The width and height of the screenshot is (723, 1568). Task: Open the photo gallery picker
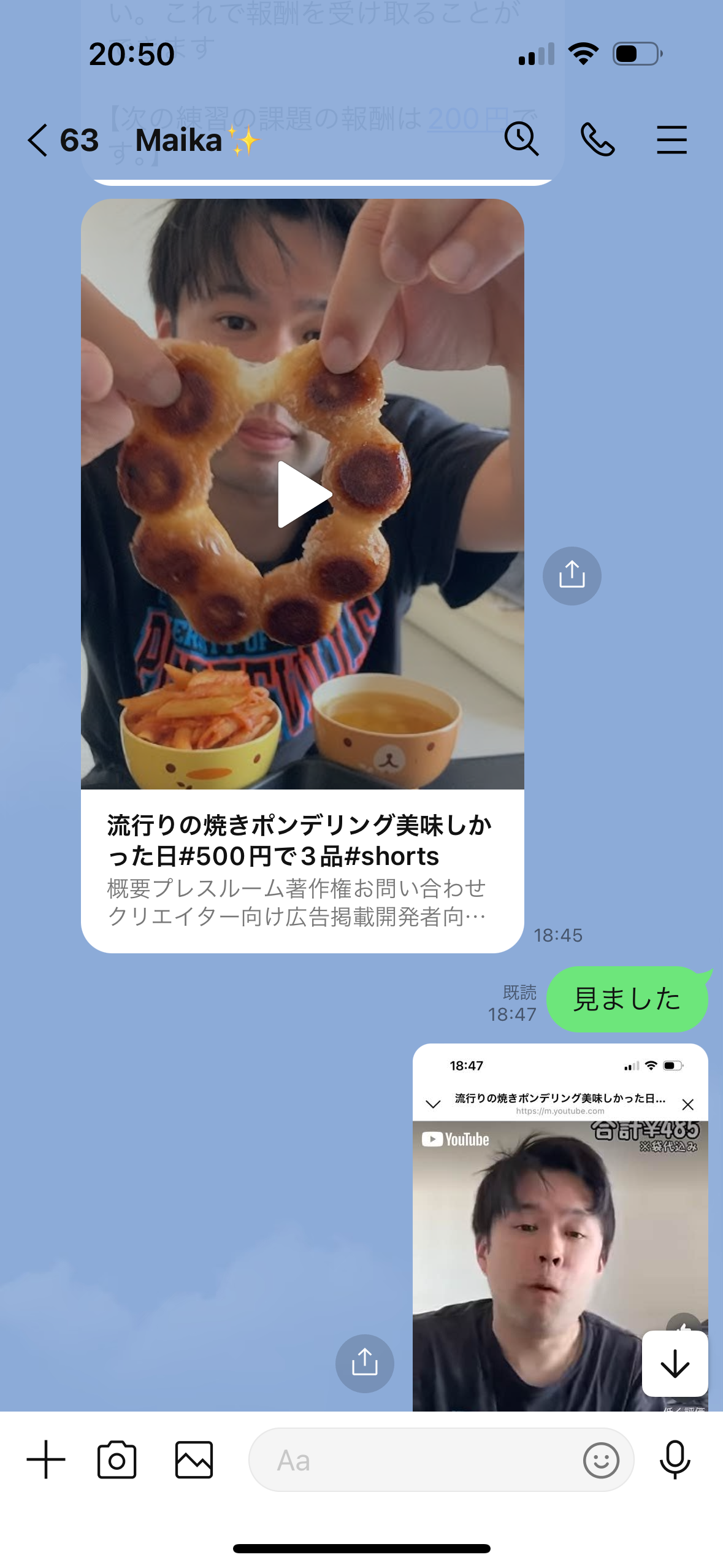194,1459
